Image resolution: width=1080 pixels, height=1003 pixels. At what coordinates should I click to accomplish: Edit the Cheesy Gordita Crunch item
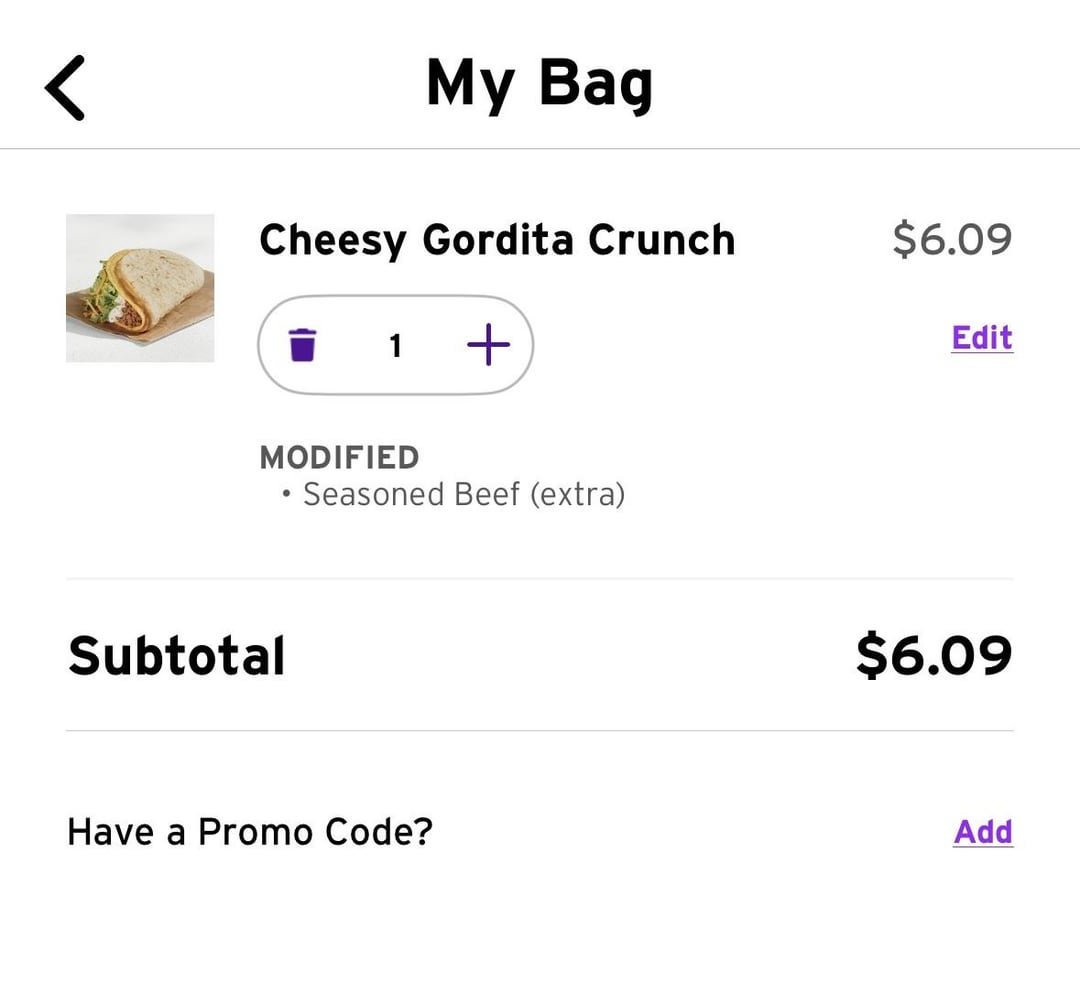click(x=982, y=338)
